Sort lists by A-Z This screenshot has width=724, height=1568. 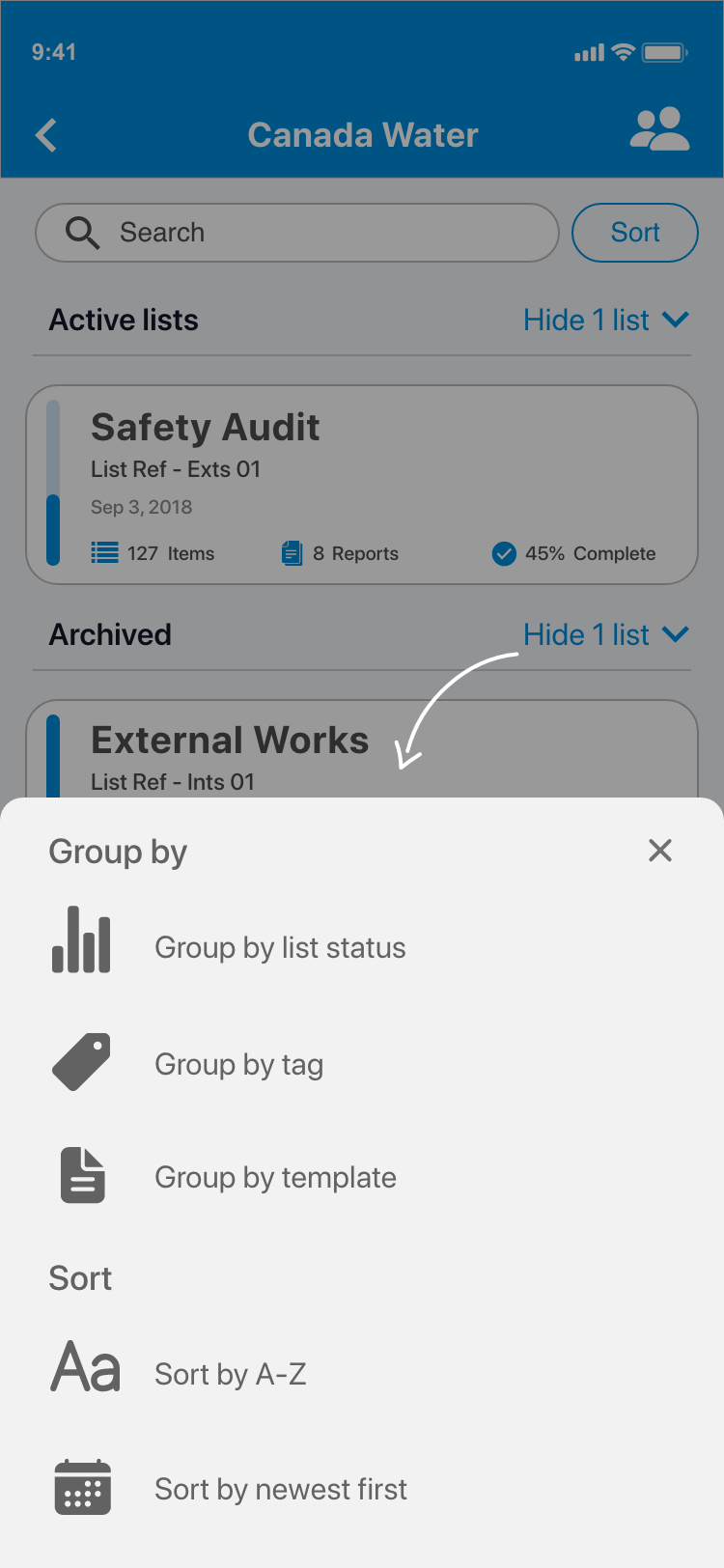click(230, 1373)
